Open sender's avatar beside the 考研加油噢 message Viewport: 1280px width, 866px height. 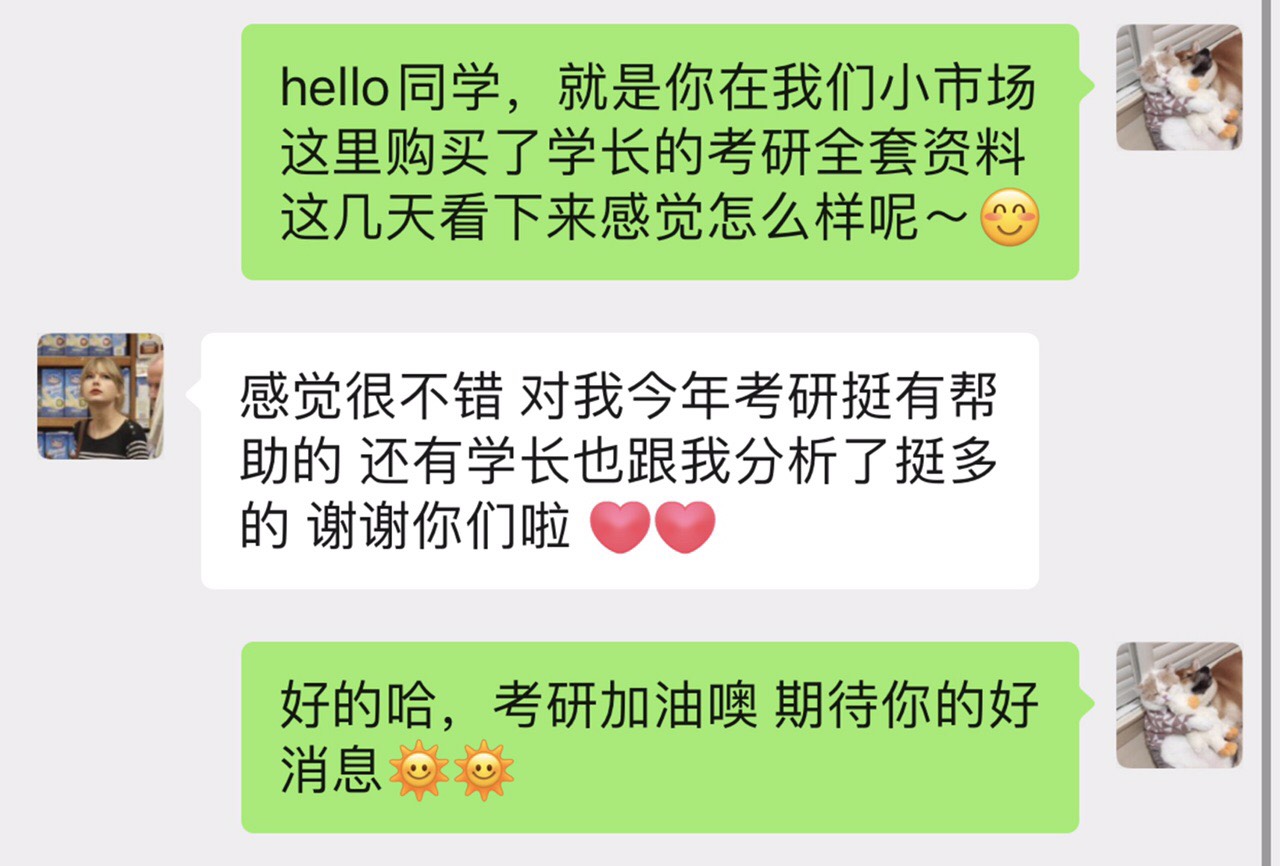(1179, 705)
